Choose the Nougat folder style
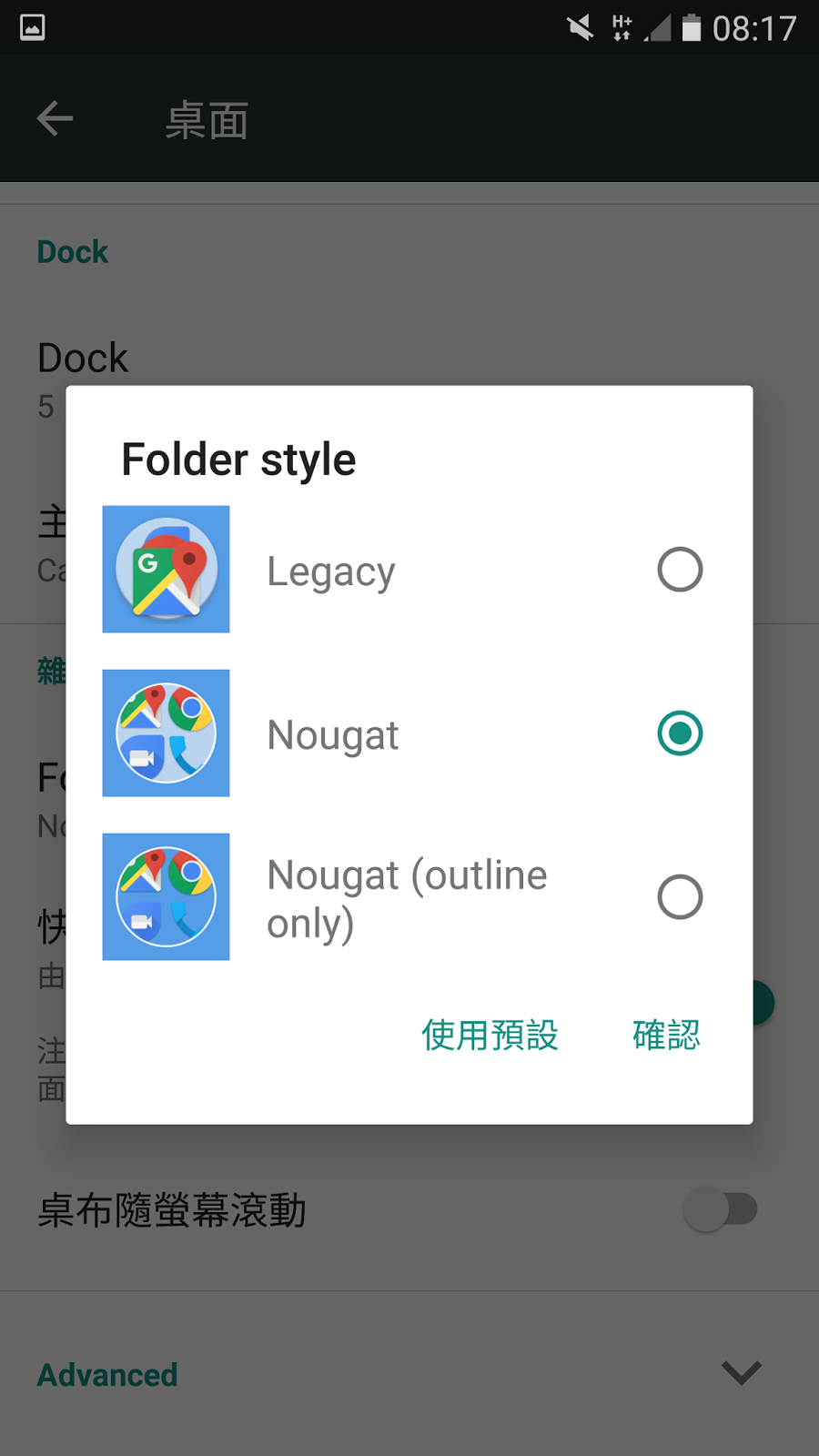This screenshot has height=1456, width=819. [x=679, y=733]
